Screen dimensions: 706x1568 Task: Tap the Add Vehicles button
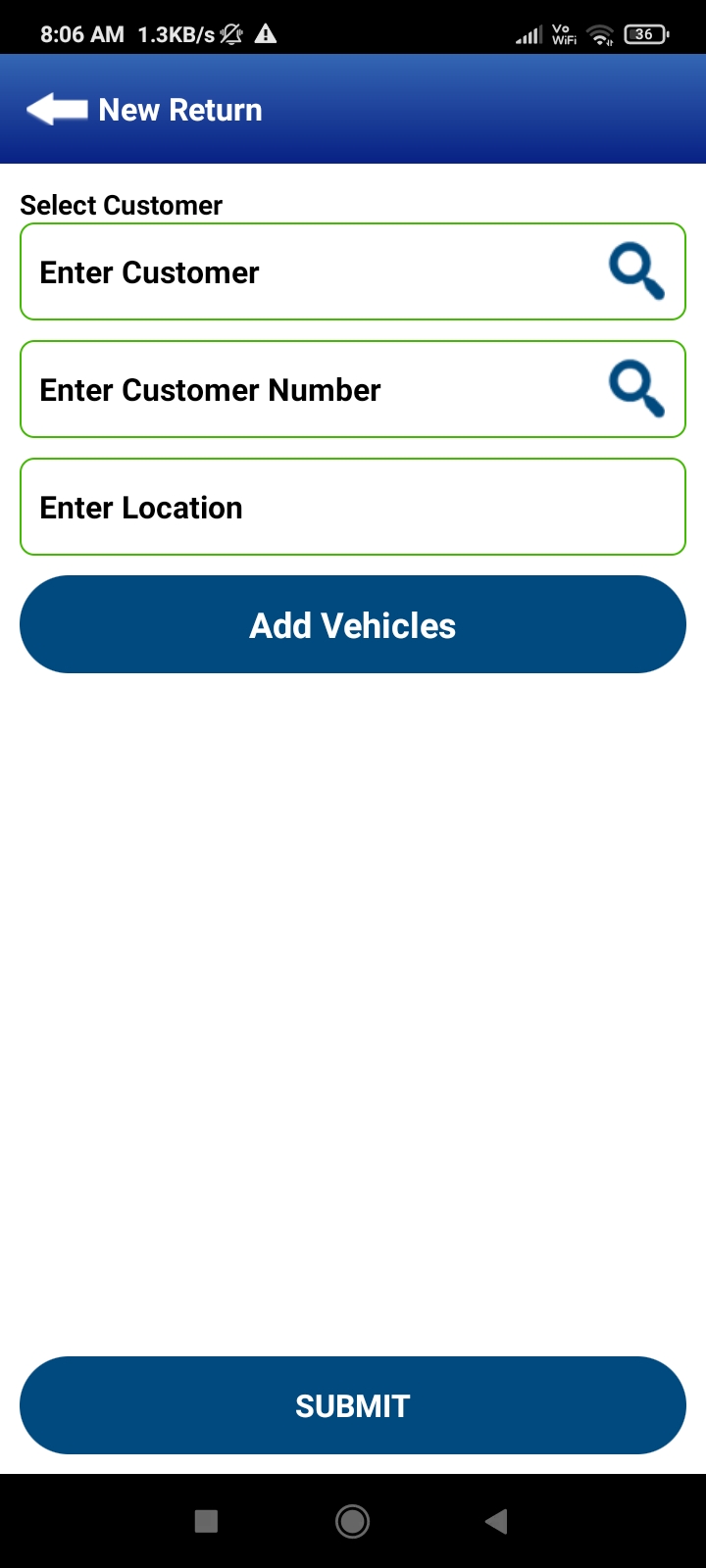pos(353,625)
